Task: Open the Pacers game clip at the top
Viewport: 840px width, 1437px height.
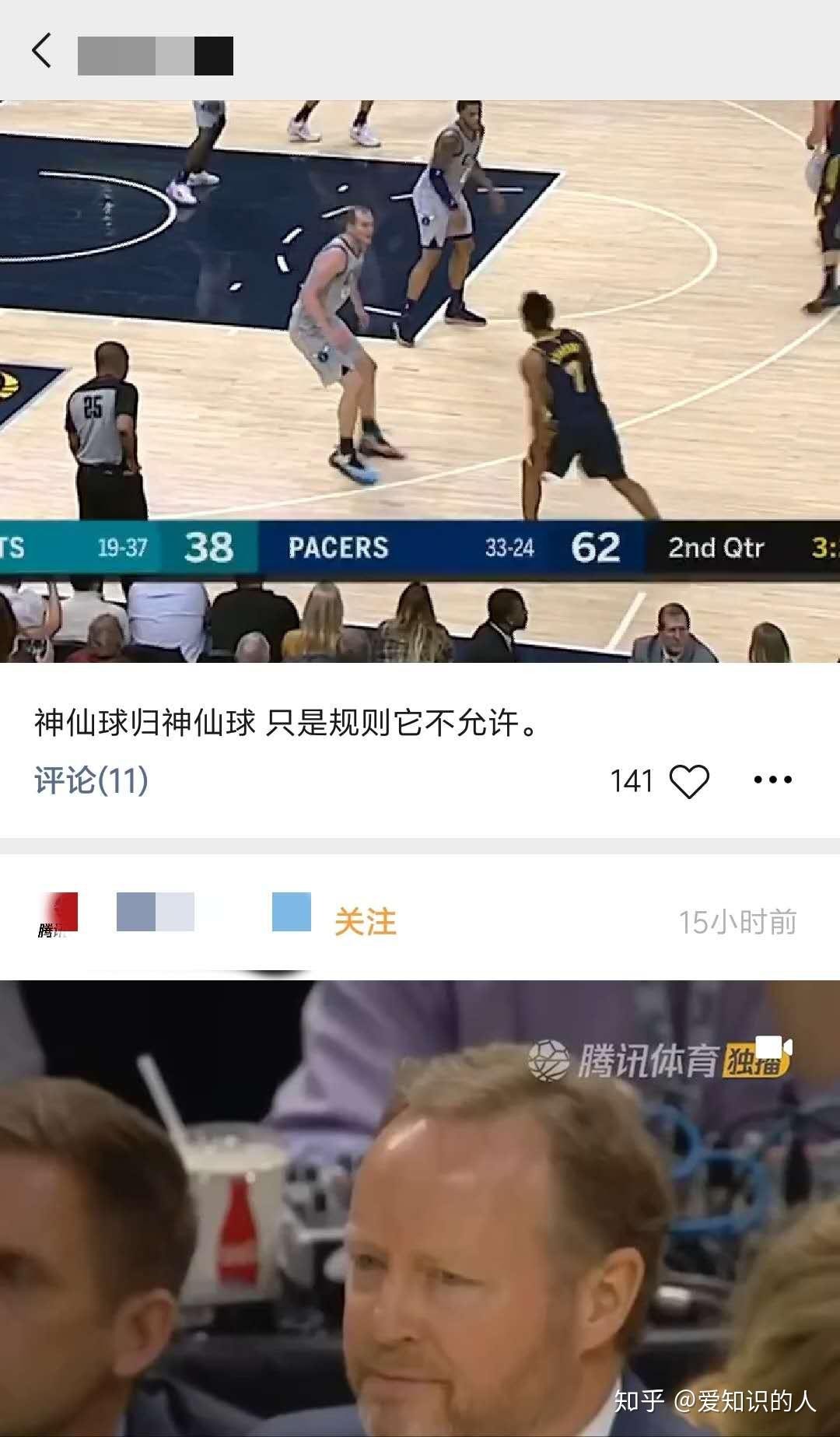Action: click(420, 381)
